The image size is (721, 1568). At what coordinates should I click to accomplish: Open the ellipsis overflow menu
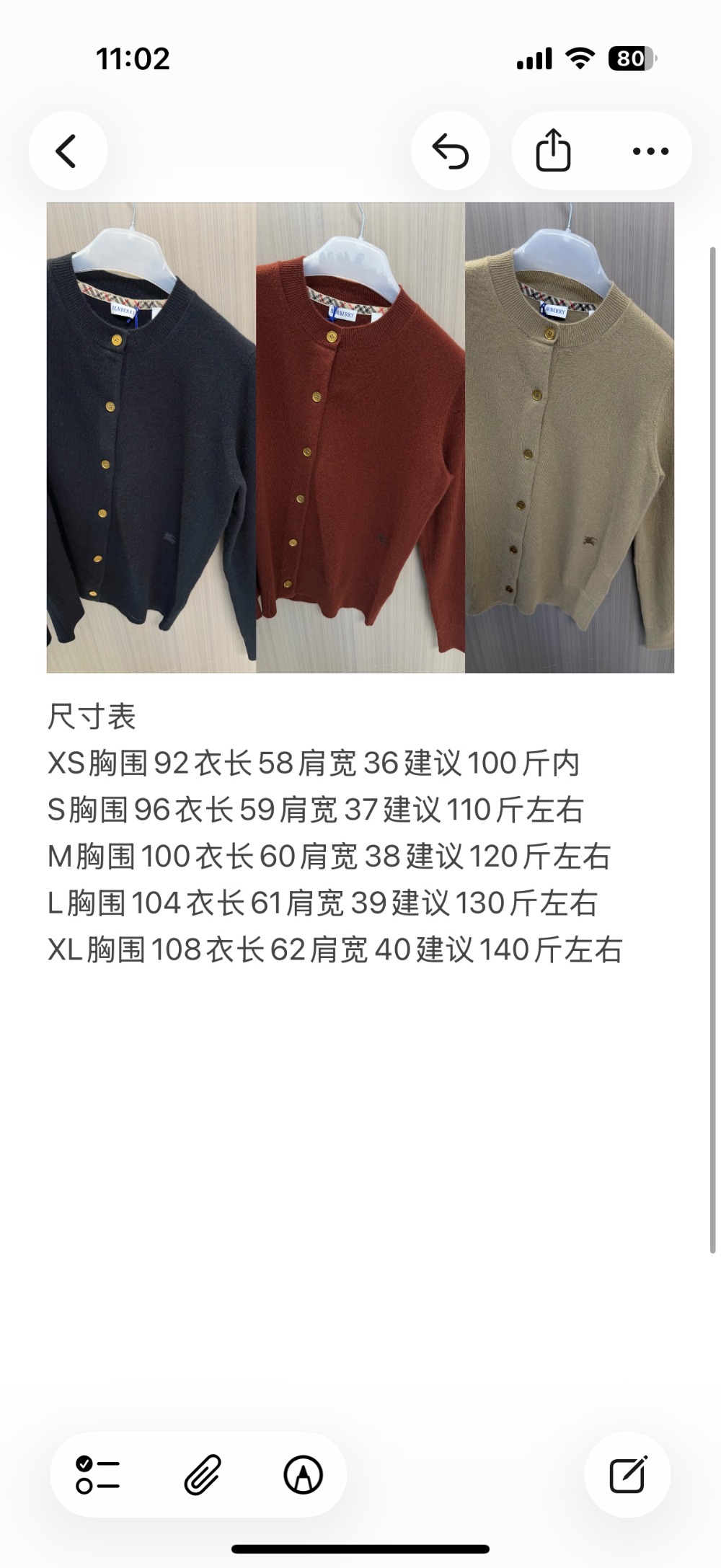click(648, 149)
